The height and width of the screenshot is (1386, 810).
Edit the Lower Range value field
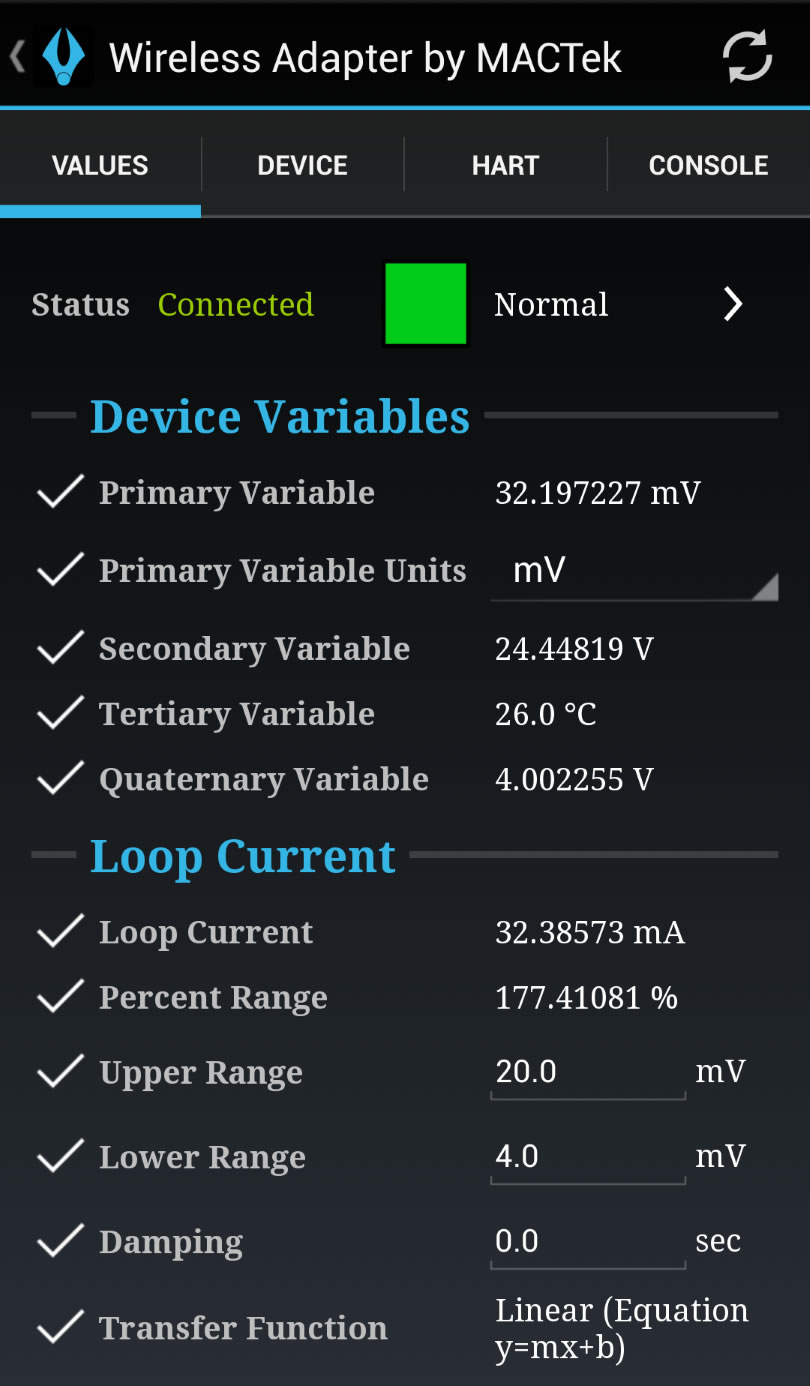(587, 1157)
